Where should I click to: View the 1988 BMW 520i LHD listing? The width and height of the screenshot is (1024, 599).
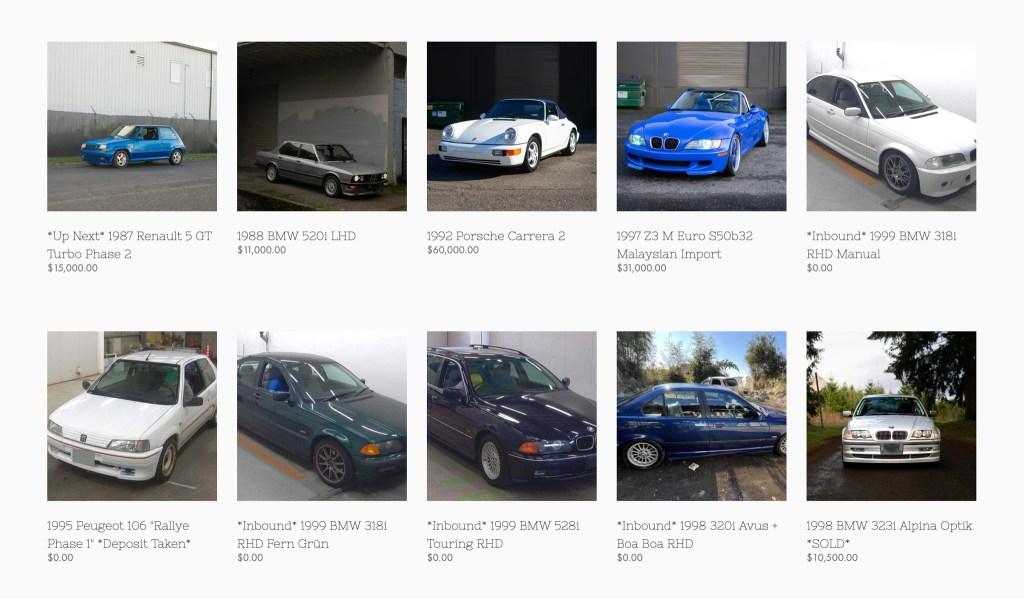coord(321,126)
